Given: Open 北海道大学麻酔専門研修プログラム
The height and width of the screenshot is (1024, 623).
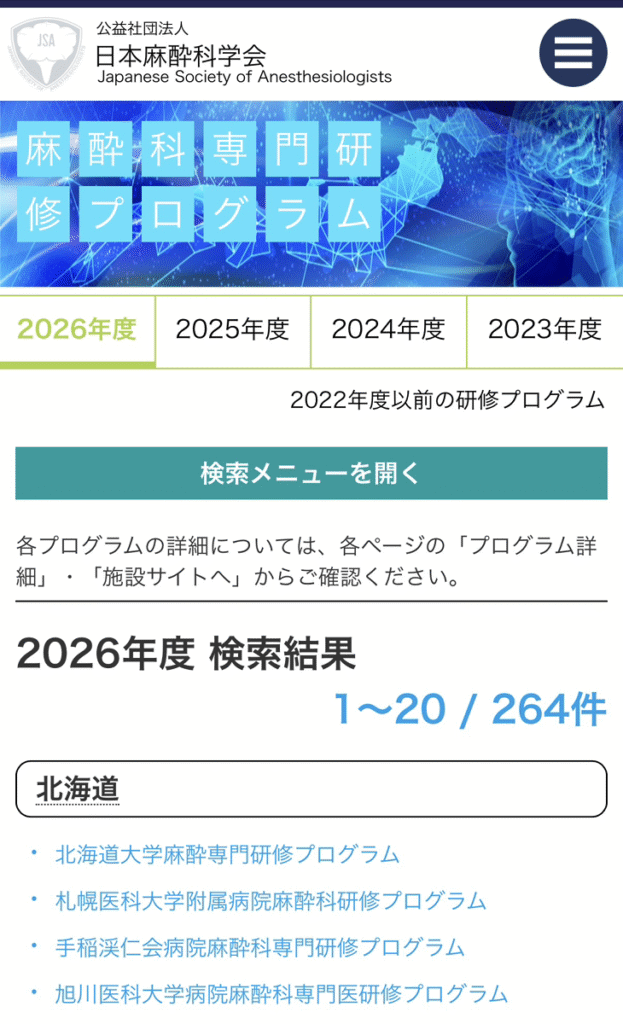Looking at the screenshot, I should click(x=227, y=854).
